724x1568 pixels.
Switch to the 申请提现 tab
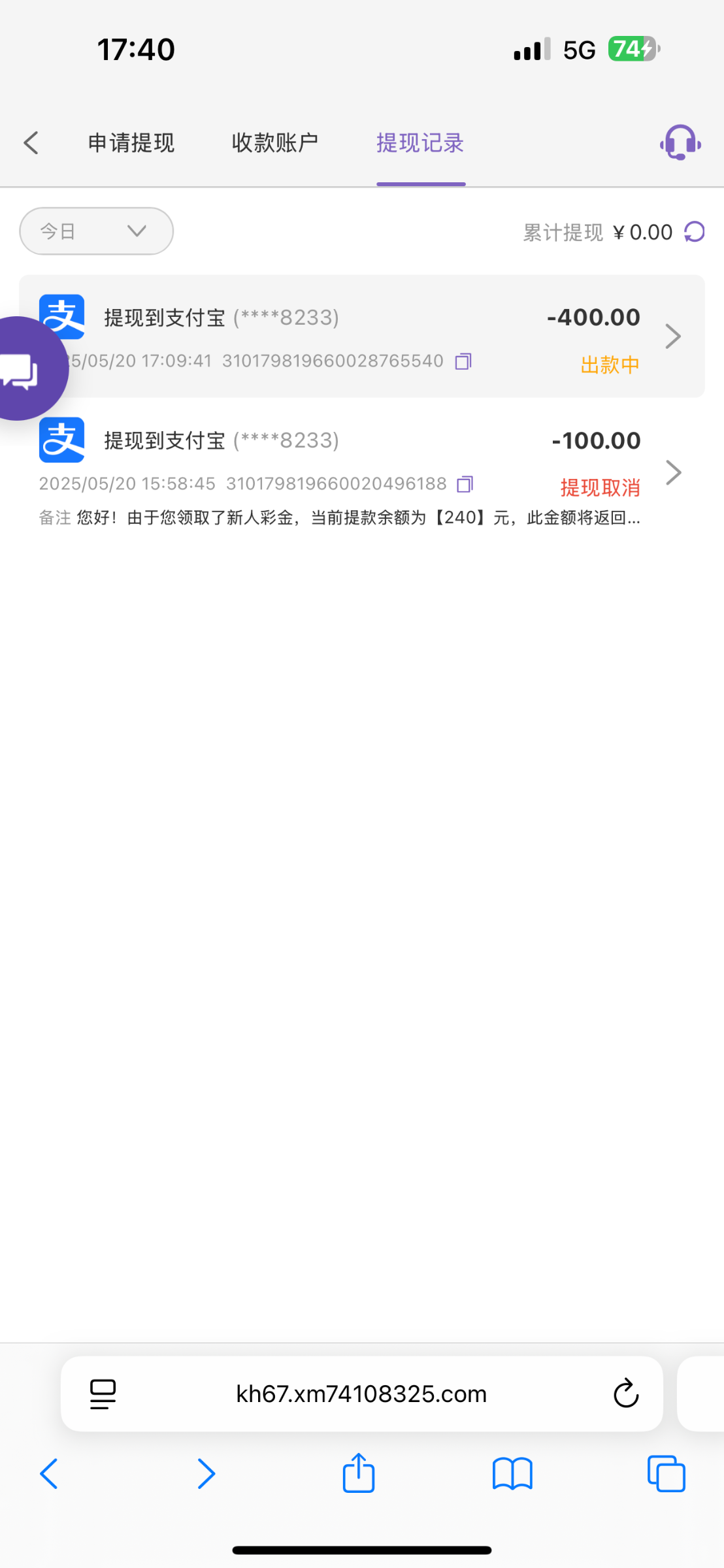(x=131, y=142)
